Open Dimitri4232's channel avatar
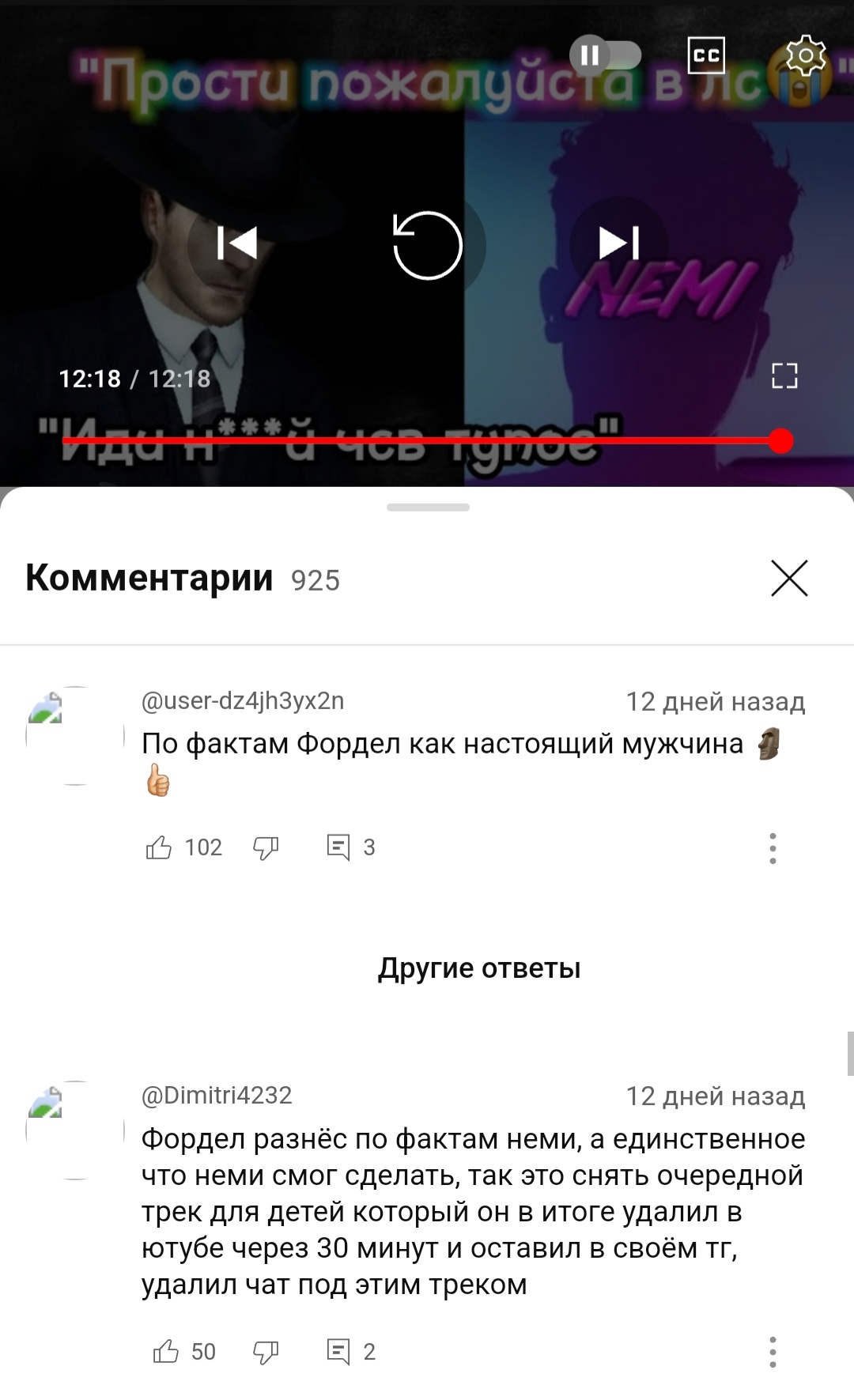854x1400 pixels. (75, 1130)
